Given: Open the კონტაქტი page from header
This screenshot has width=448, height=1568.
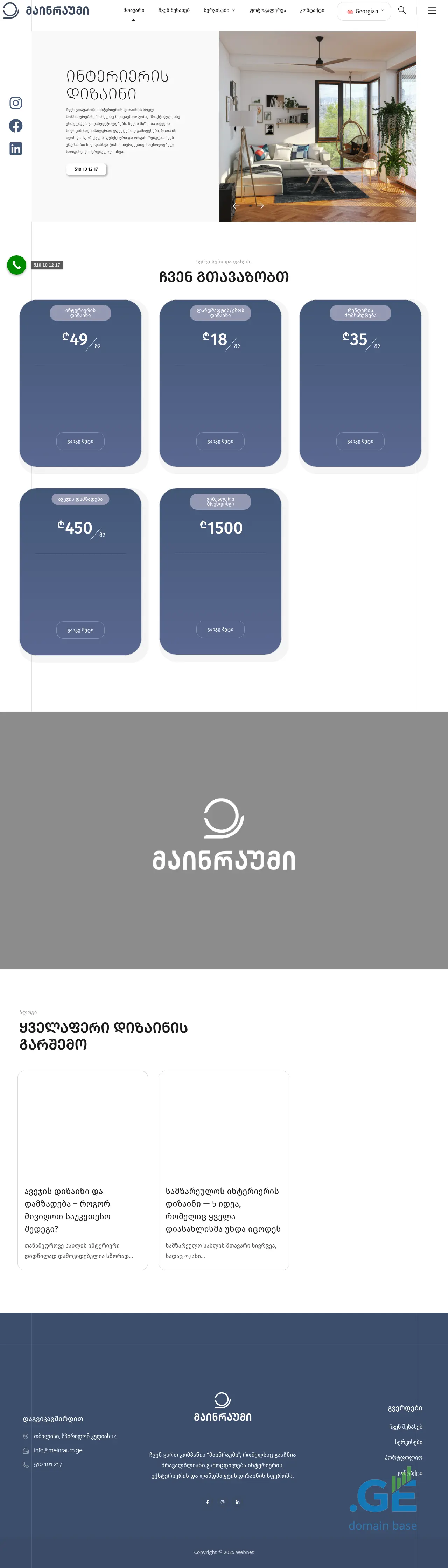Looking at the screenshot, I should click(311, 10).
